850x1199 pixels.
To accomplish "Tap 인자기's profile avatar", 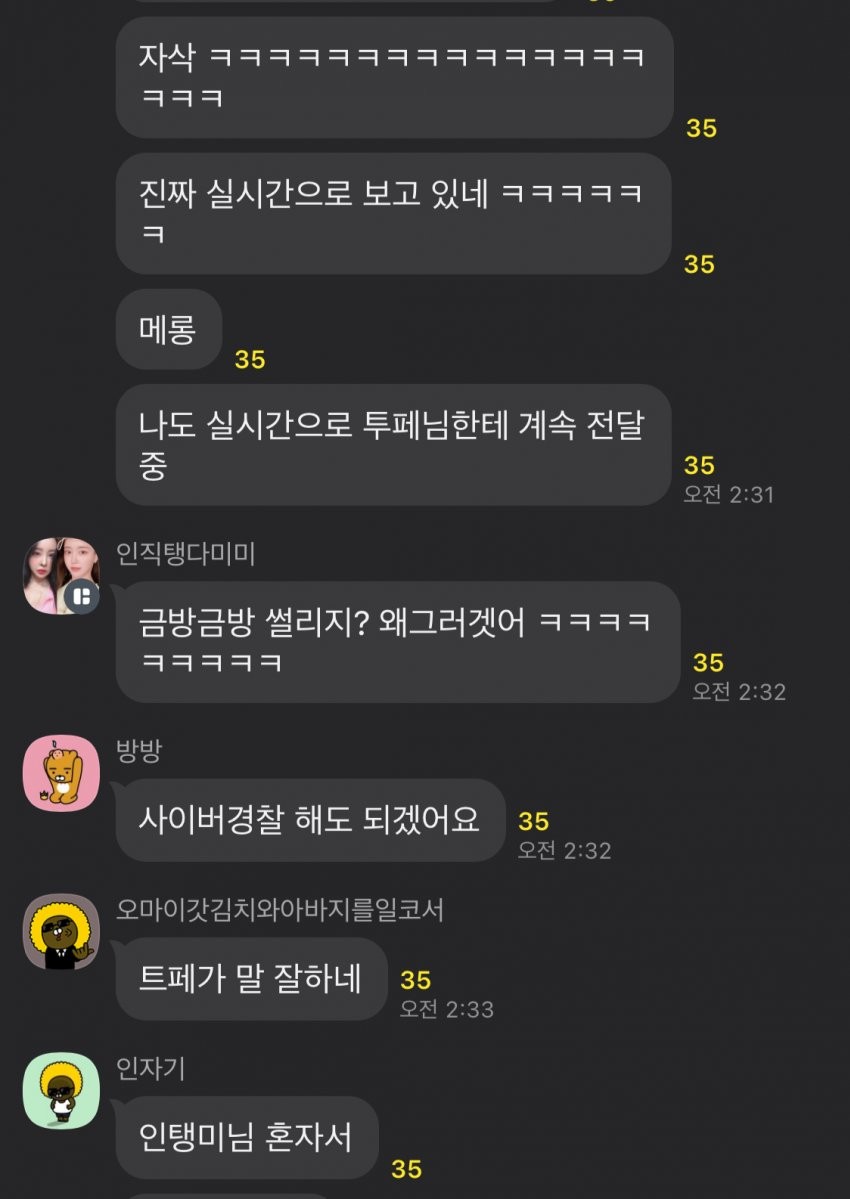I will tap(61, 1091).
